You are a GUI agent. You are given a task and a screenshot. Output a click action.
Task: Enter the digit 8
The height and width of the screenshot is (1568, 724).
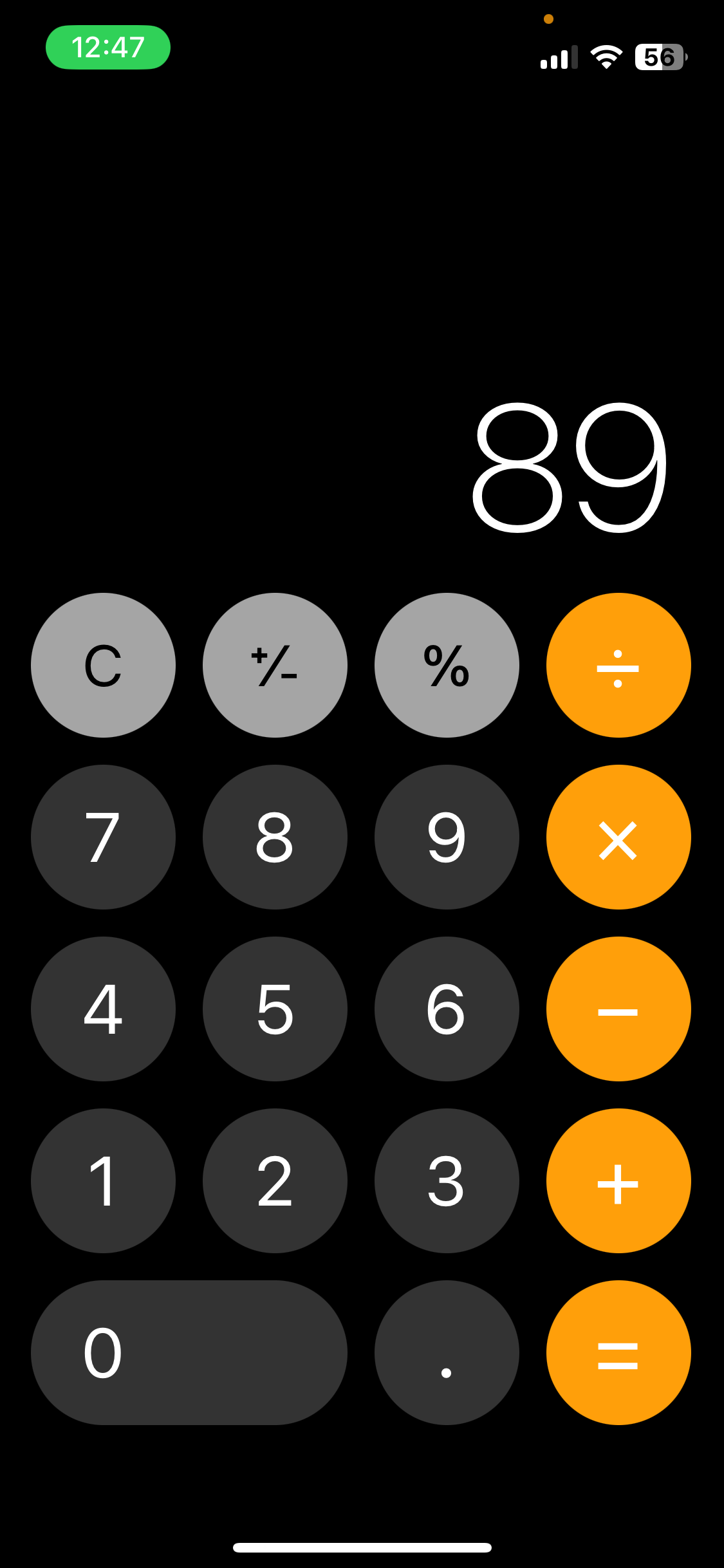point(275,837)
